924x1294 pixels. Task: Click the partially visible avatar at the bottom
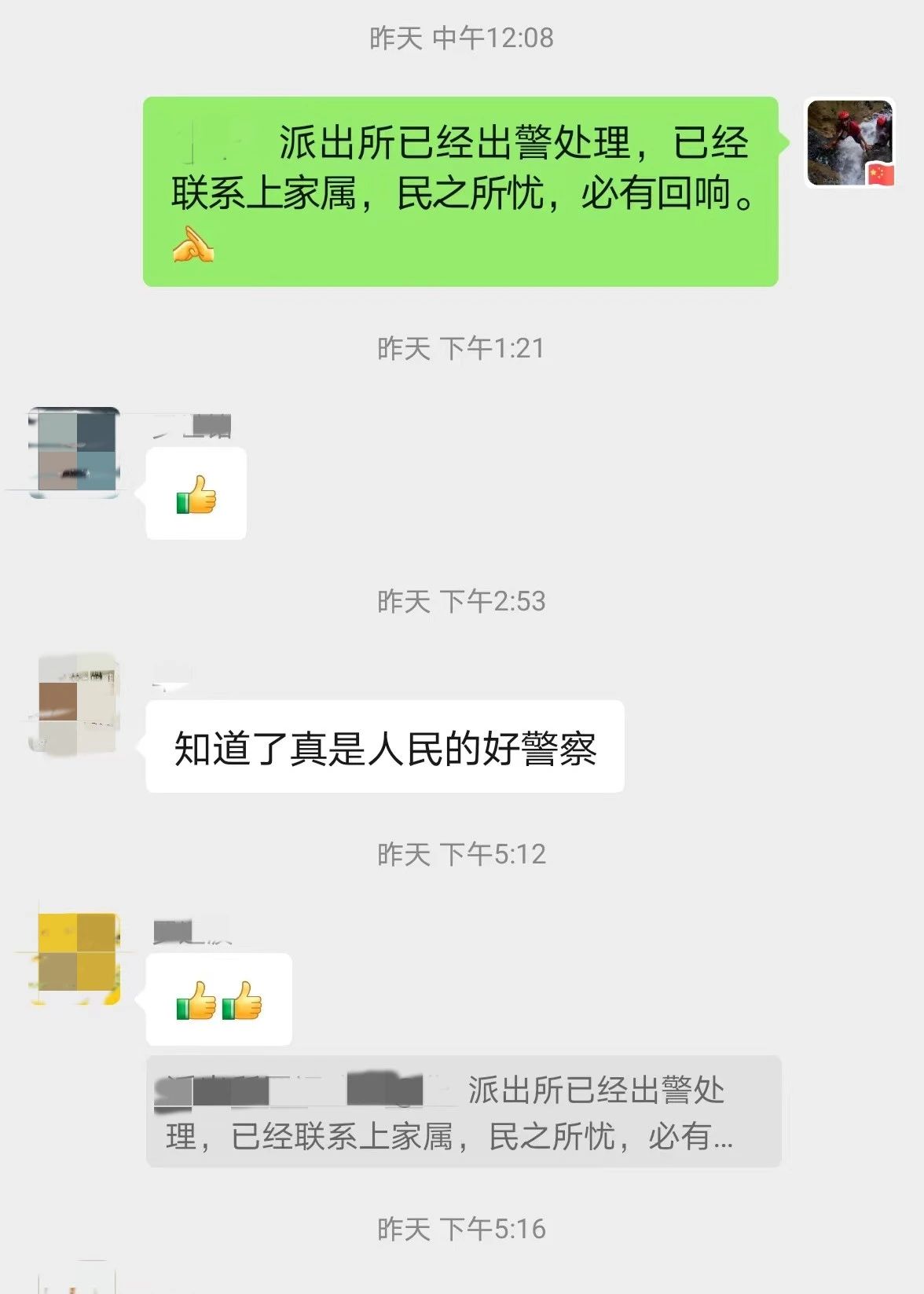(x=75, y=1281)
